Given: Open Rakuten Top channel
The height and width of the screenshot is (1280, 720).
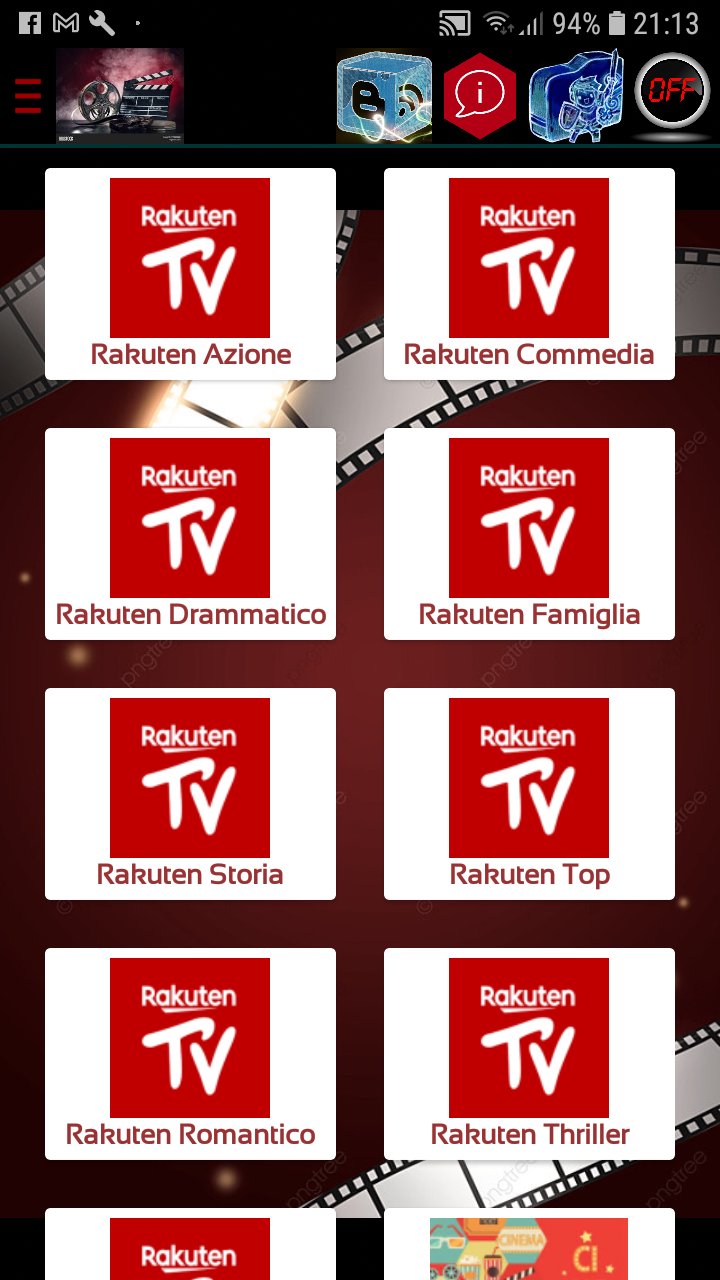Looking at the screenshot, I should (x=529, y=794).
